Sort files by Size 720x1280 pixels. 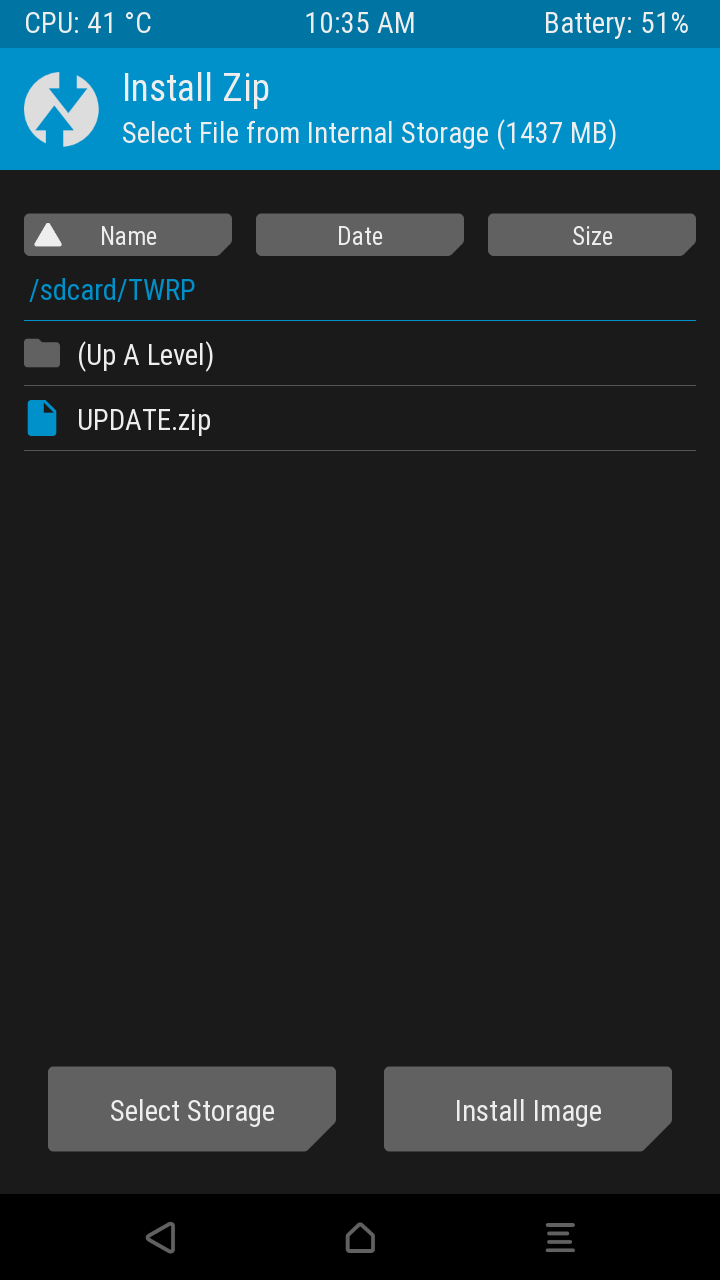coord(592,236)
